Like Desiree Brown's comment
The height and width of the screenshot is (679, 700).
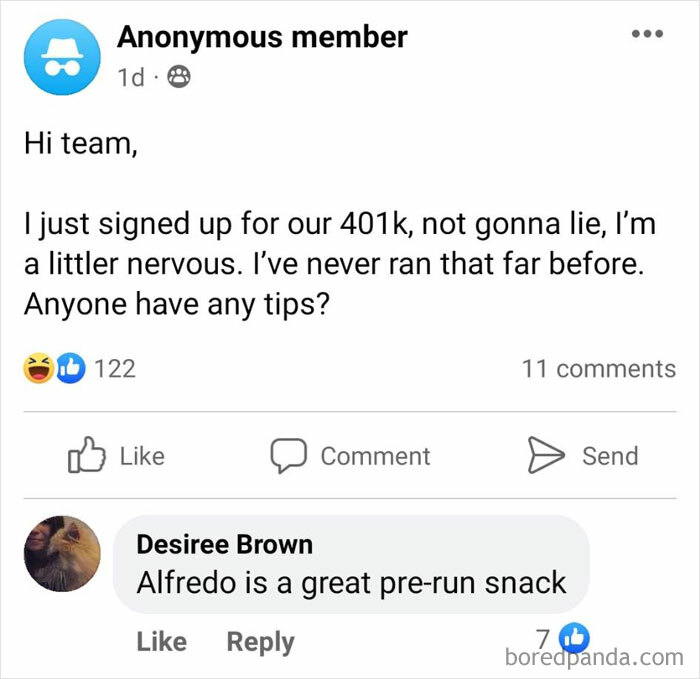[x=161, y=642]
